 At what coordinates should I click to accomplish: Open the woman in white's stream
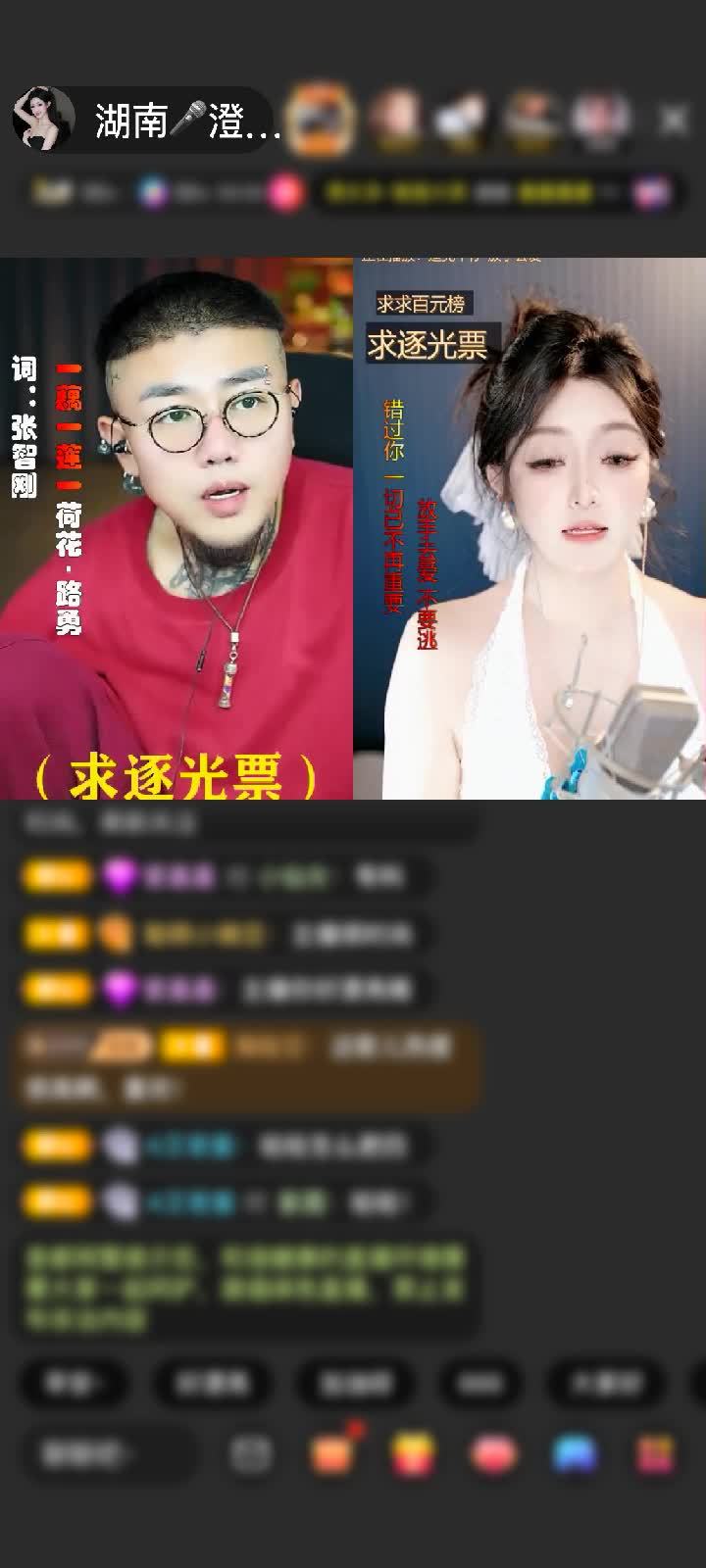coord(529,529)
